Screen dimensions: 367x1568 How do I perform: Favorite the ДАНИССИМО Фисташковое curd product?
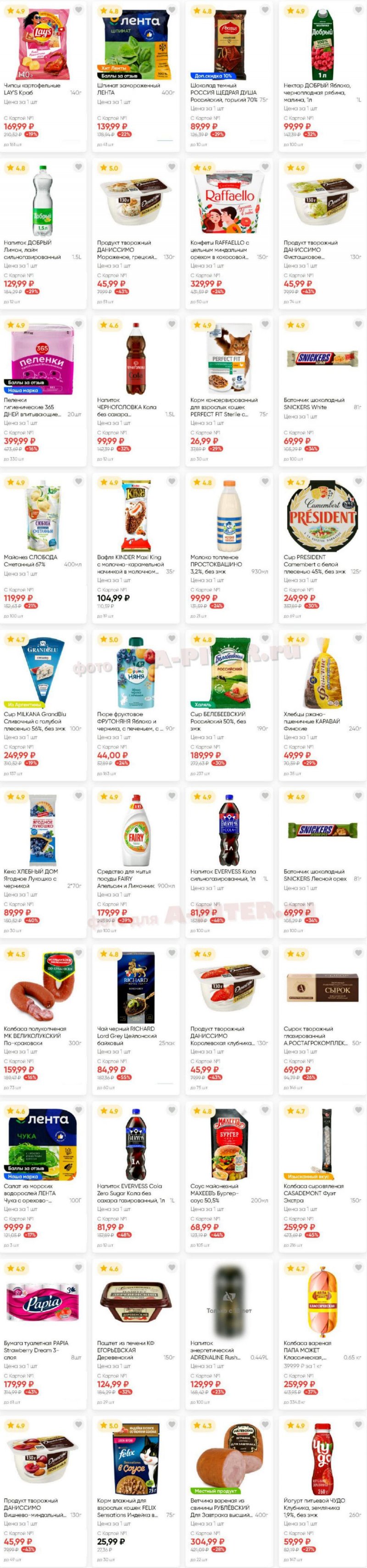[358, 167]
